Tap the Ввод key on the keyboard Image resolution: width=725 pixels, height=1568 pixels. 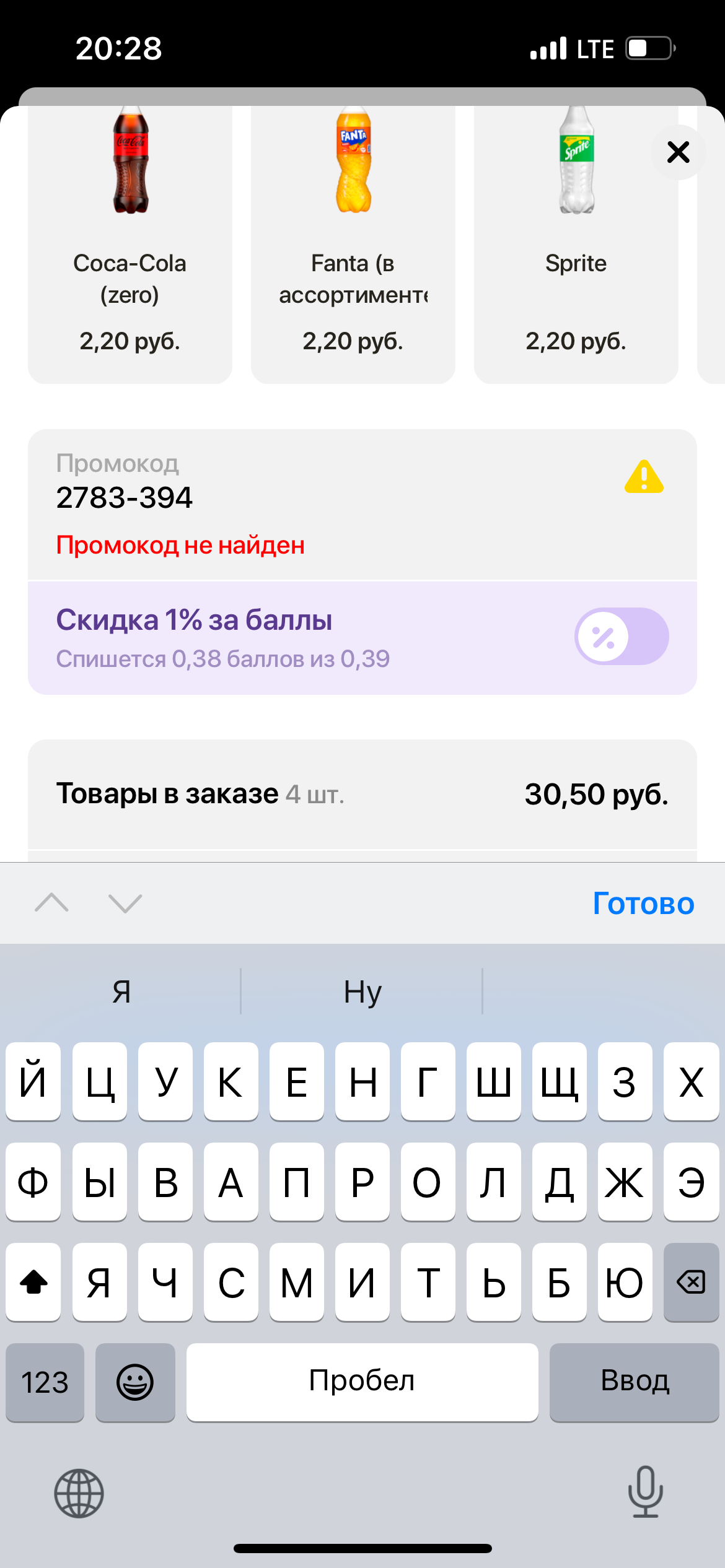(x=634, y=1382)
